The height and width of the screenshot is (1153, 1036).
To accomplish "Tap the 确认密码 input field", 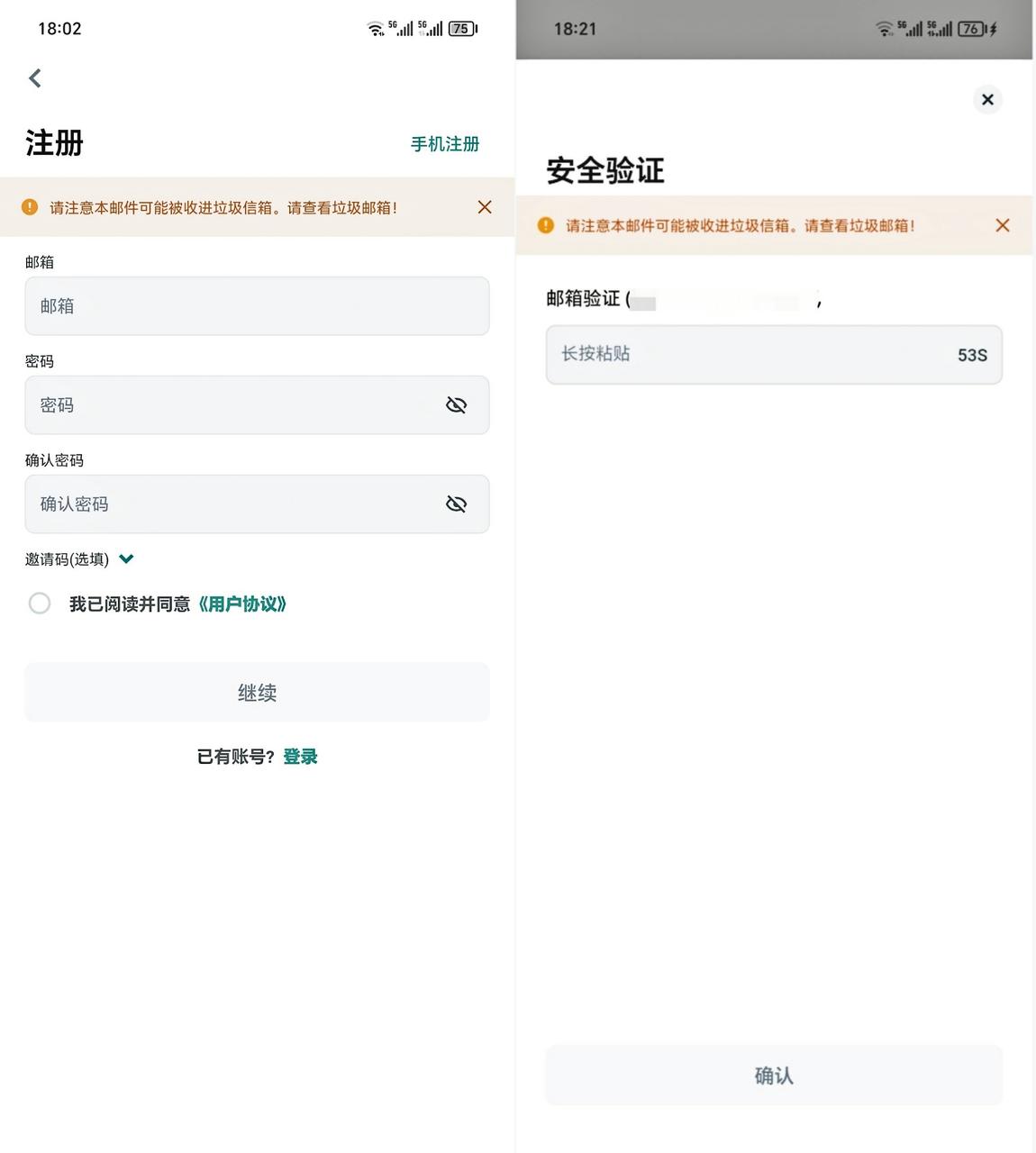I will pyautogui.click(x=234, y=504).
